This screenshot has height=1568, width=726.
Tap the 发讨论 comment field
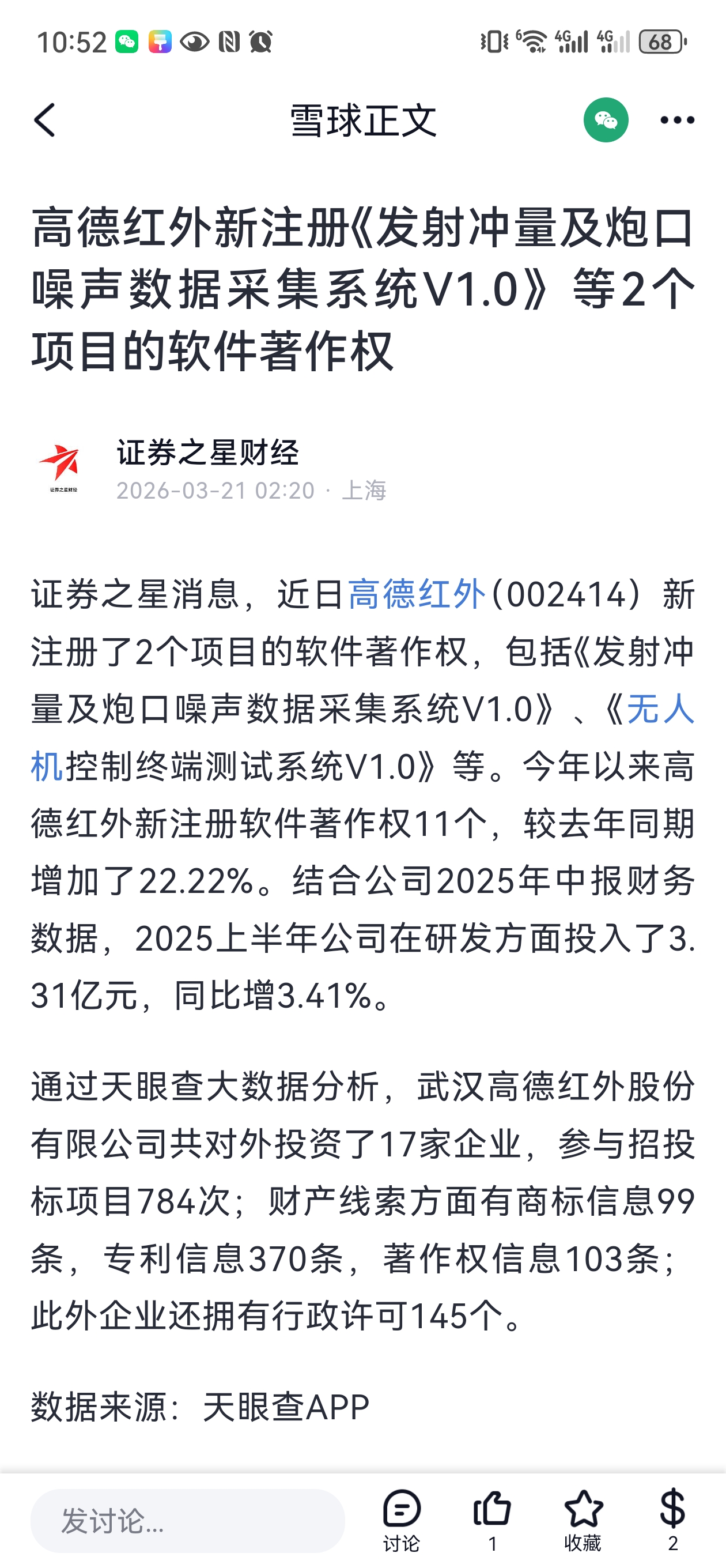[187, 1521]
